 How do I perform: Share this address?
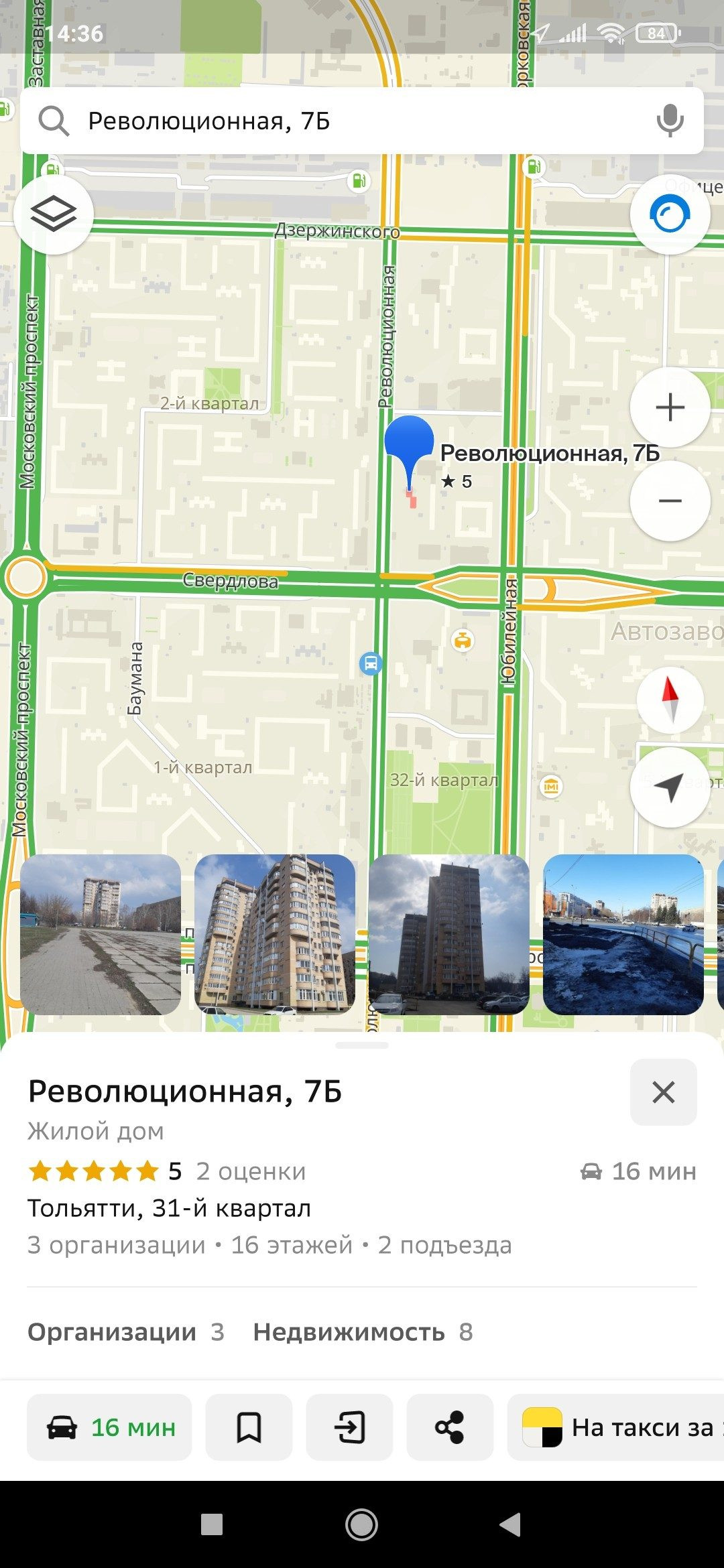(x=450, y=1427)
